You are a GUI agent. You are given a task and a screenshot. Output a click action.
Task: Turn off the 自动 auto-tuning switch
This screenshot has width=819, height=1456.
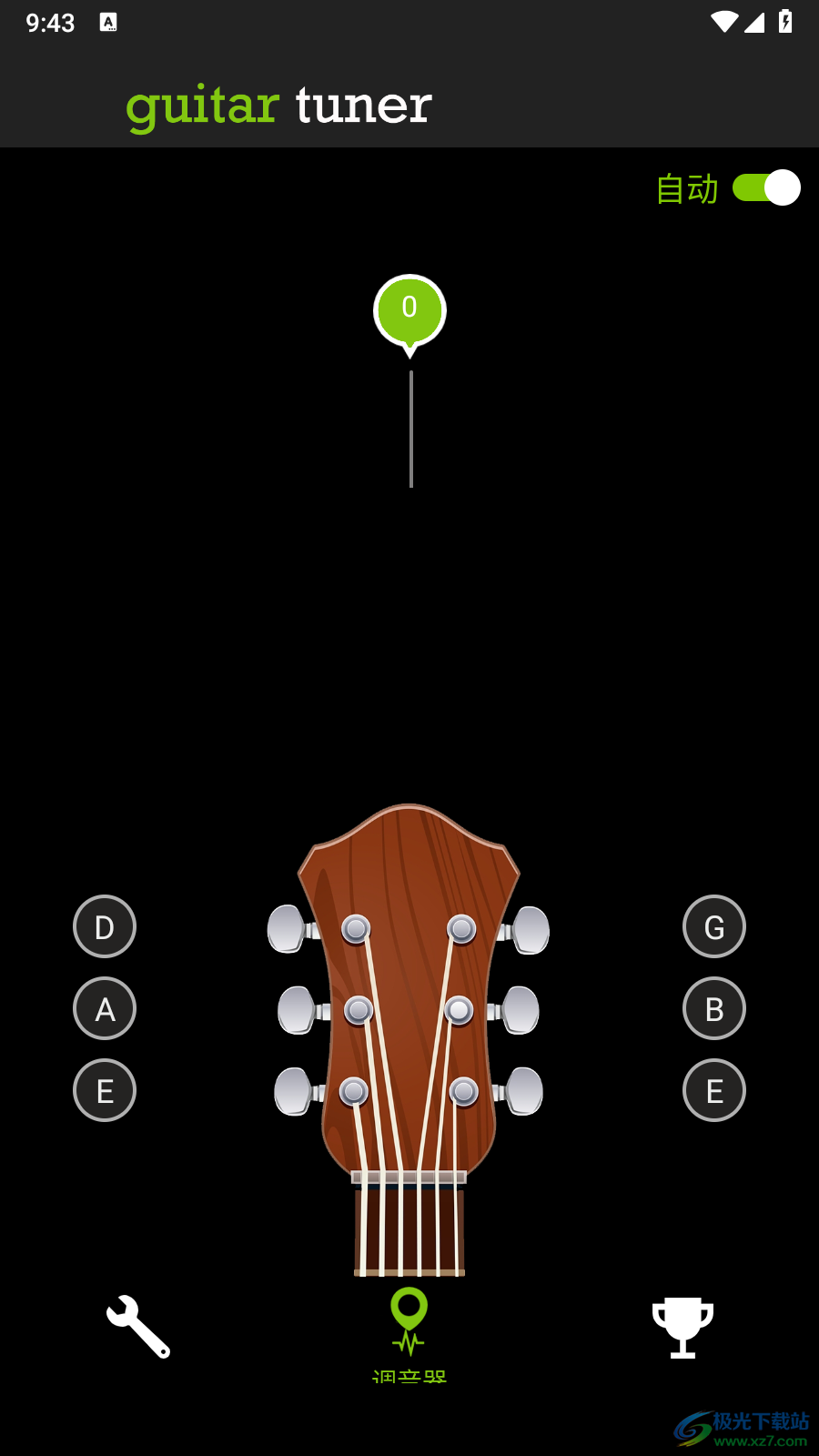766,188
